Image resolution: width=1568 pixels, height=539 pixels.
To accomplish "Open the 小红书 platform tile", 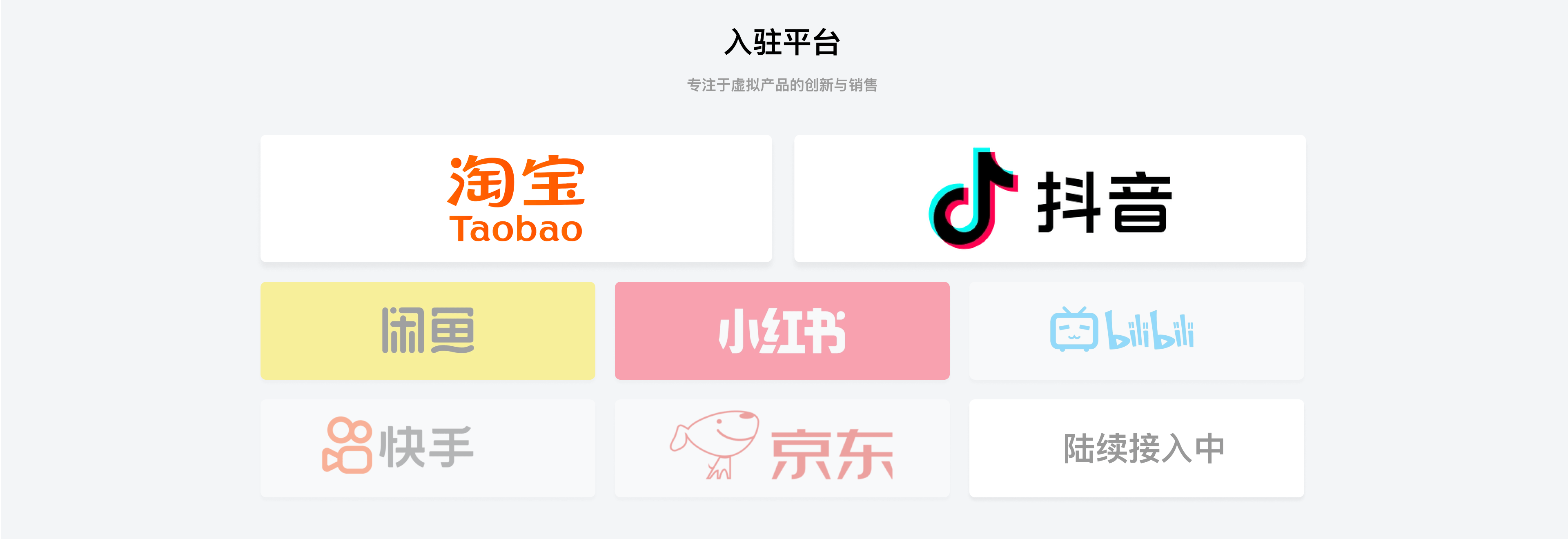I will tap(782, 330).
